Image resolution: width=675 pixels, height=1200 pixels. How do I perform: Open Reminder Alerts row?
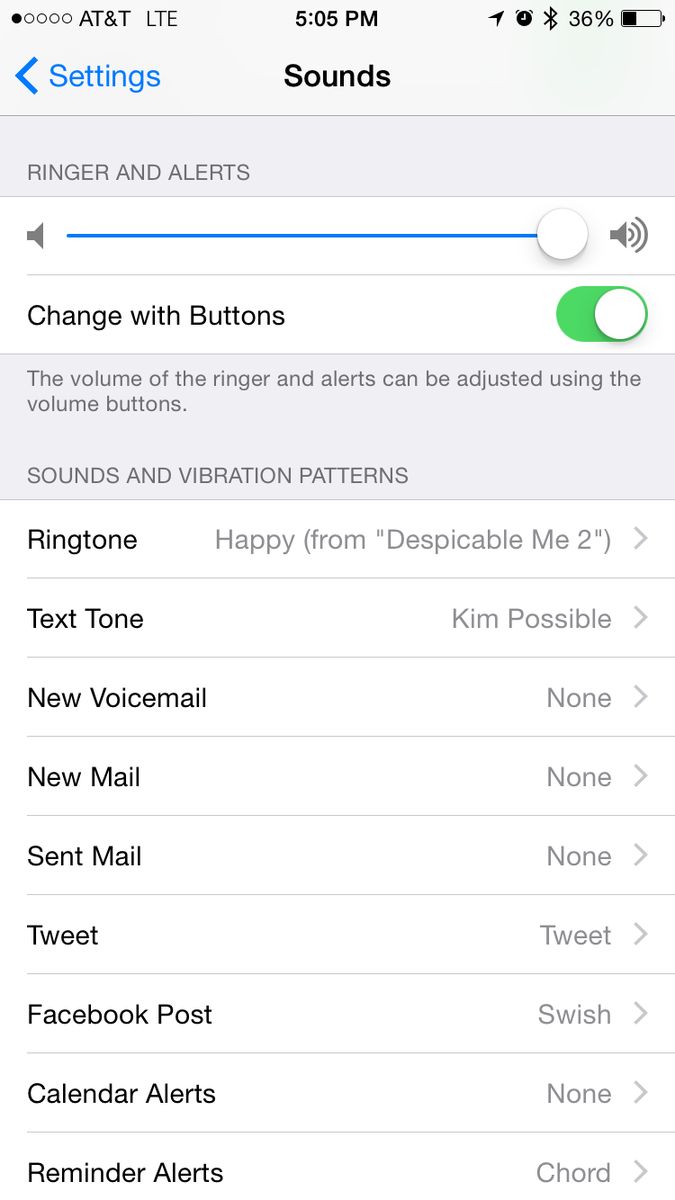tap(337, 1171)
